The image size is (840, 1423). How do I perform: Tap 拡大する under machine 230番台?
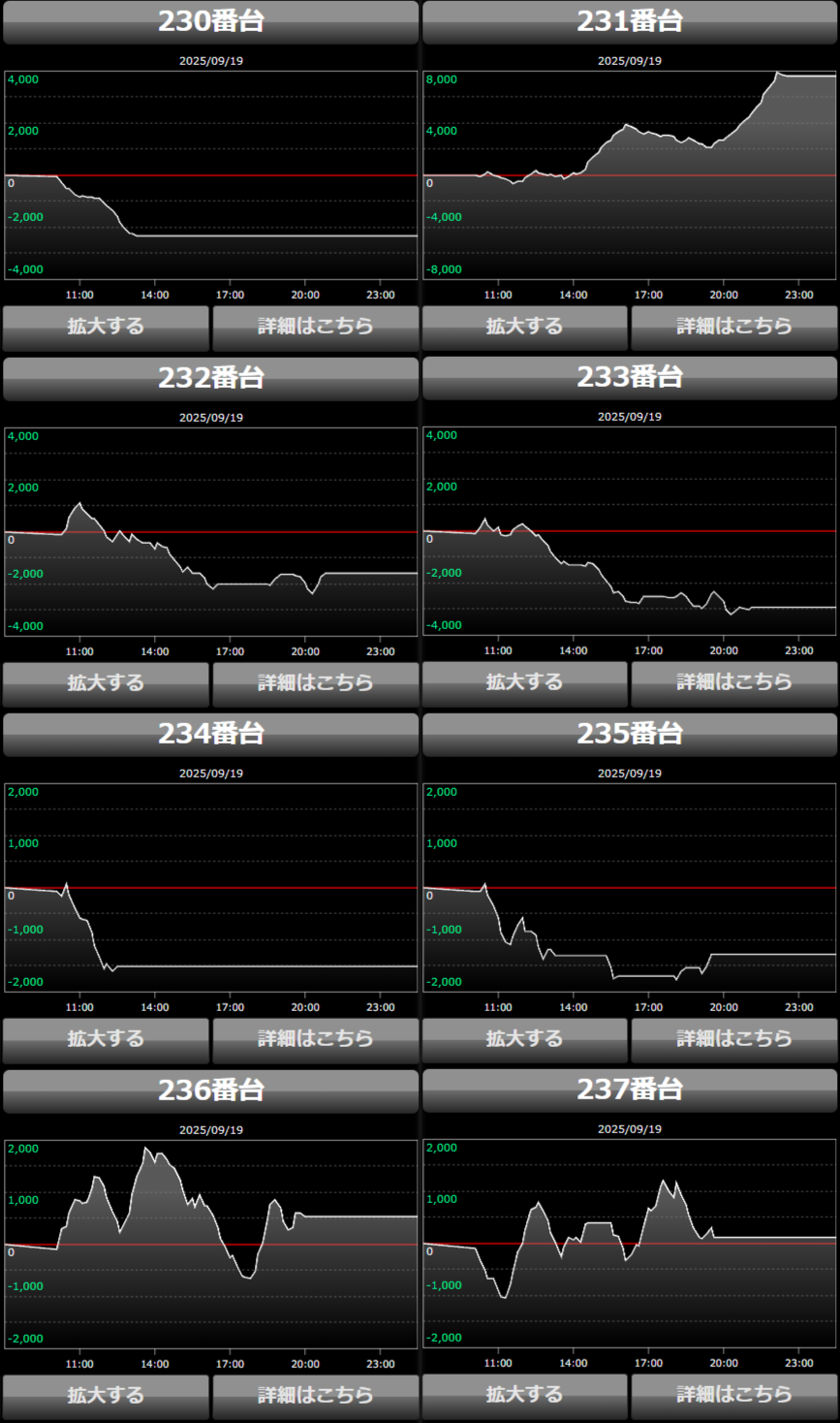click(106, 327)
